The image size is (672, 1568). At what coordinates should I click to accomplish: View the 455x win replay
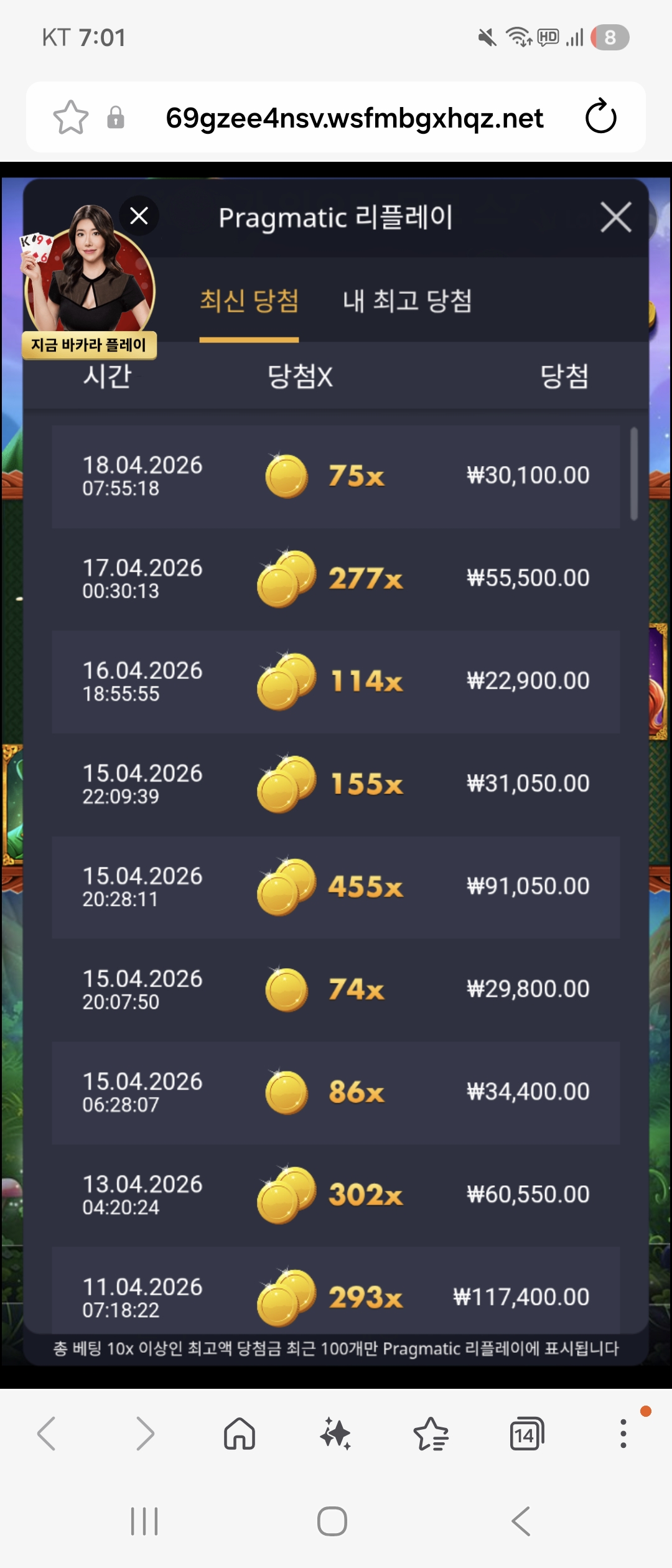click(336, 887)
